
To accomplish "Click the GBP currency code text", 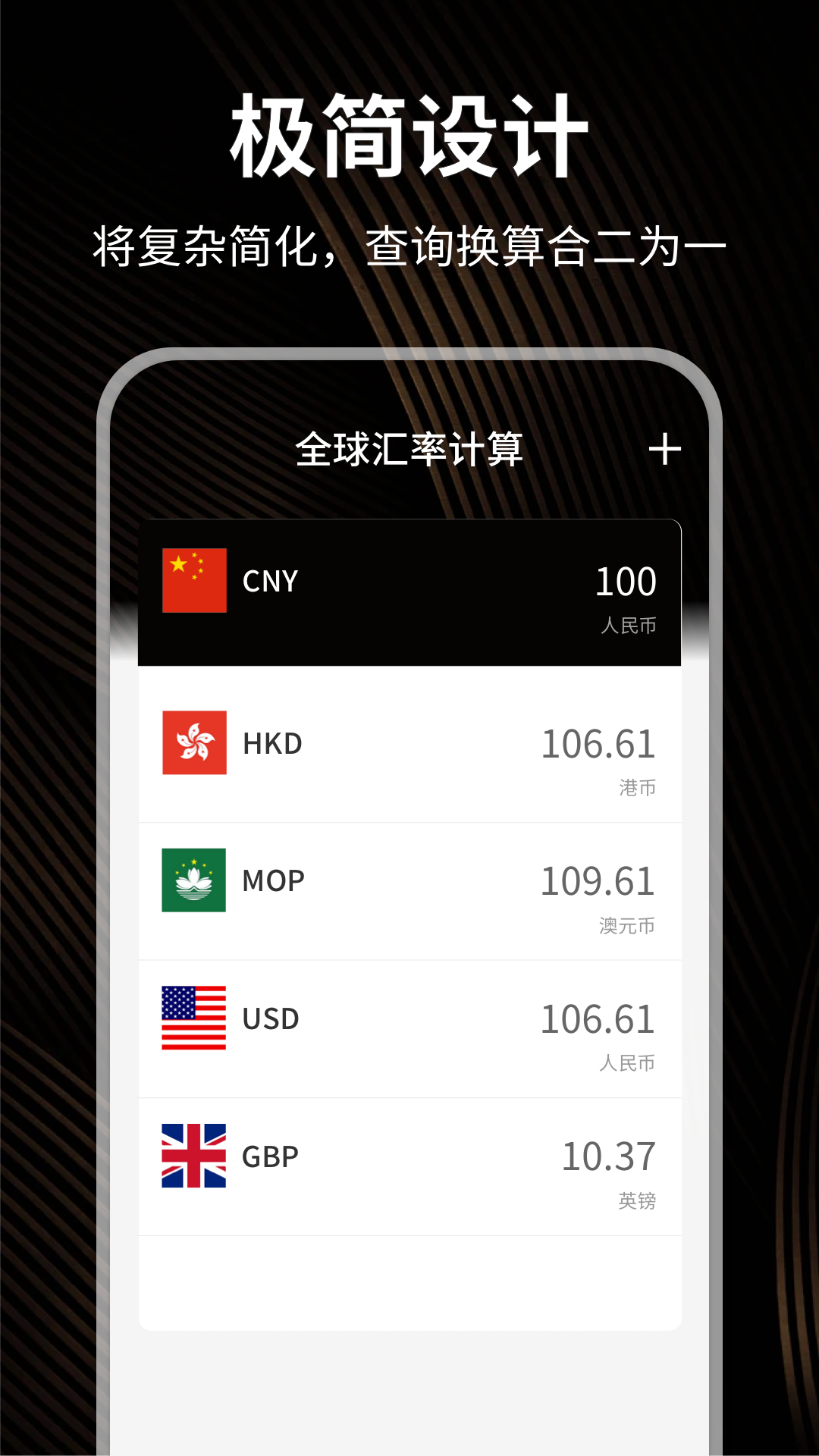I will [267, 1155].
